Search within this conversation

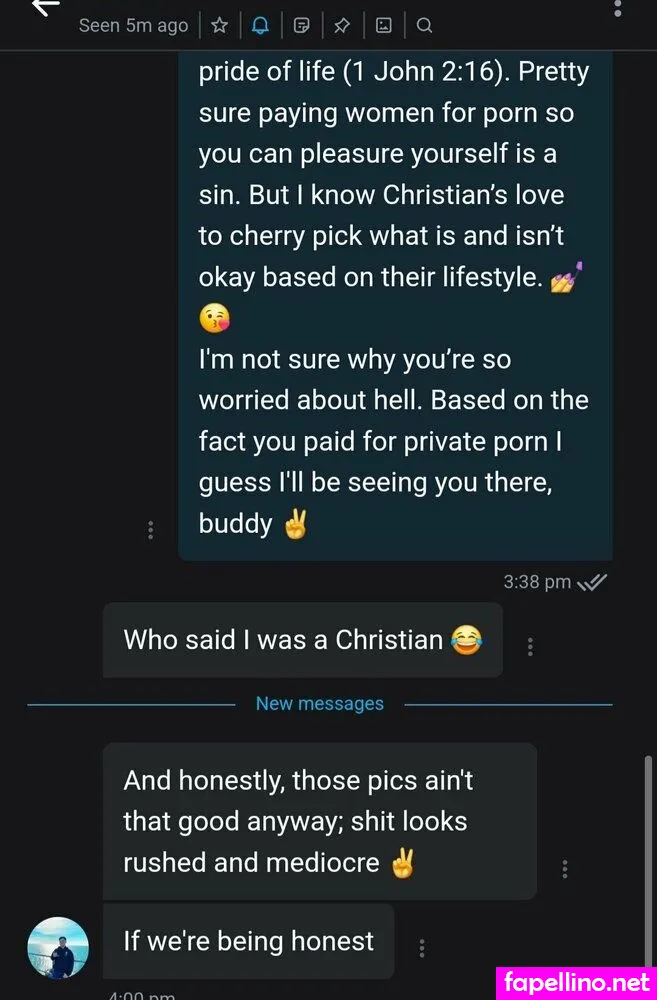point(424,25)
